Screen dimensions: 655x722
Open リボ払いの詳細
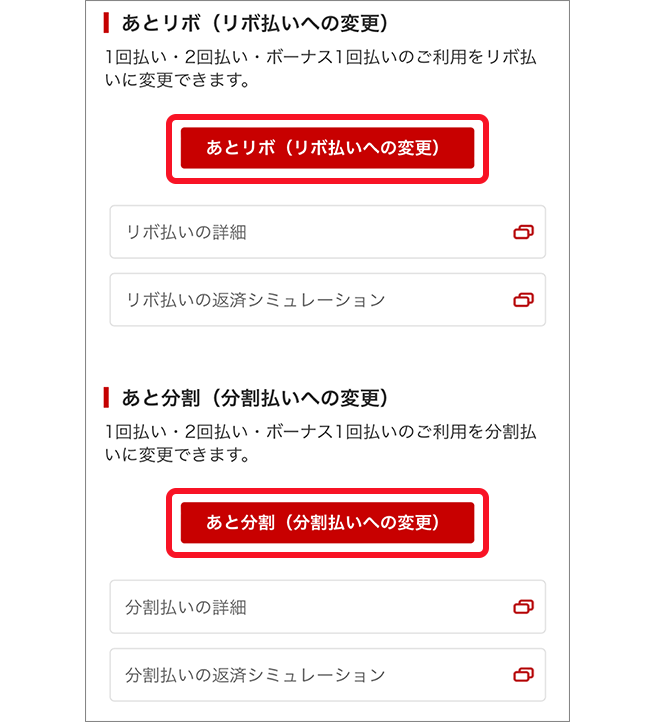[327, 232]
